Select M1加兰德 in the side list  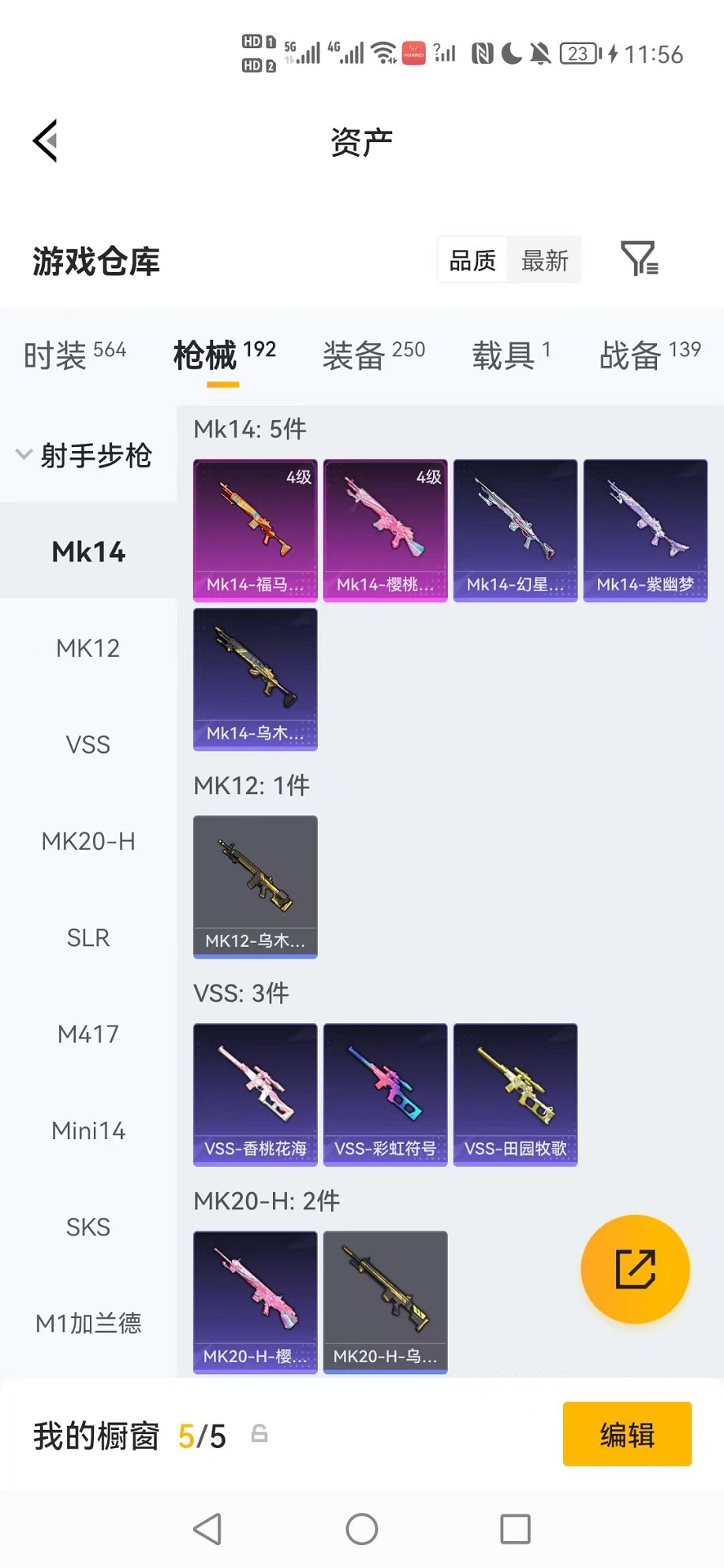(x=88, y=1323)
